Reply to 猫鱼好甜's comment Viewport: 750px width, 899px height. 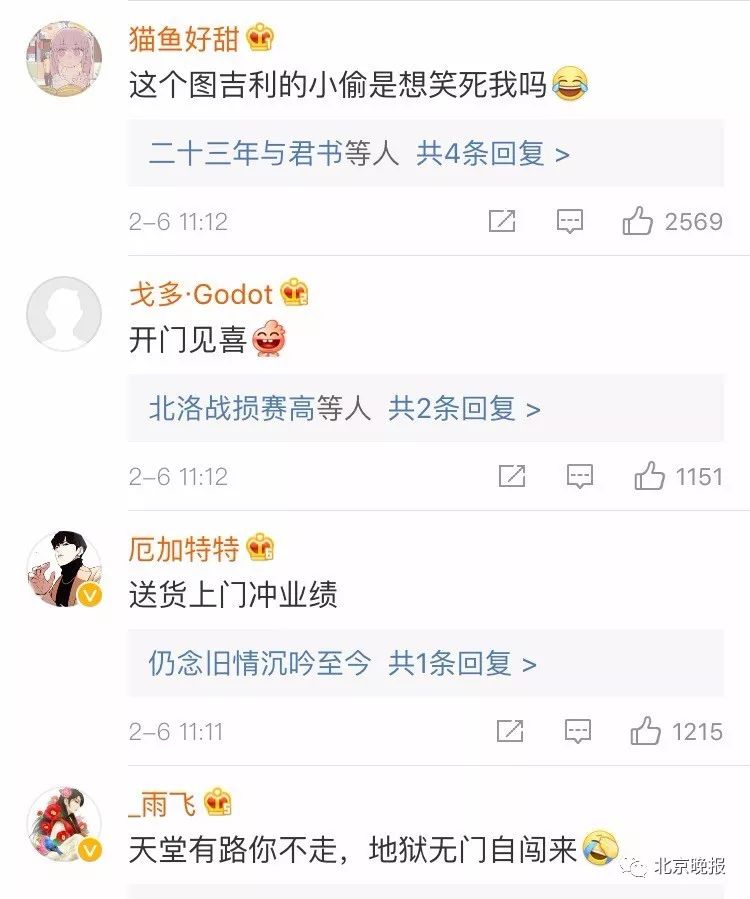(570, 221)
